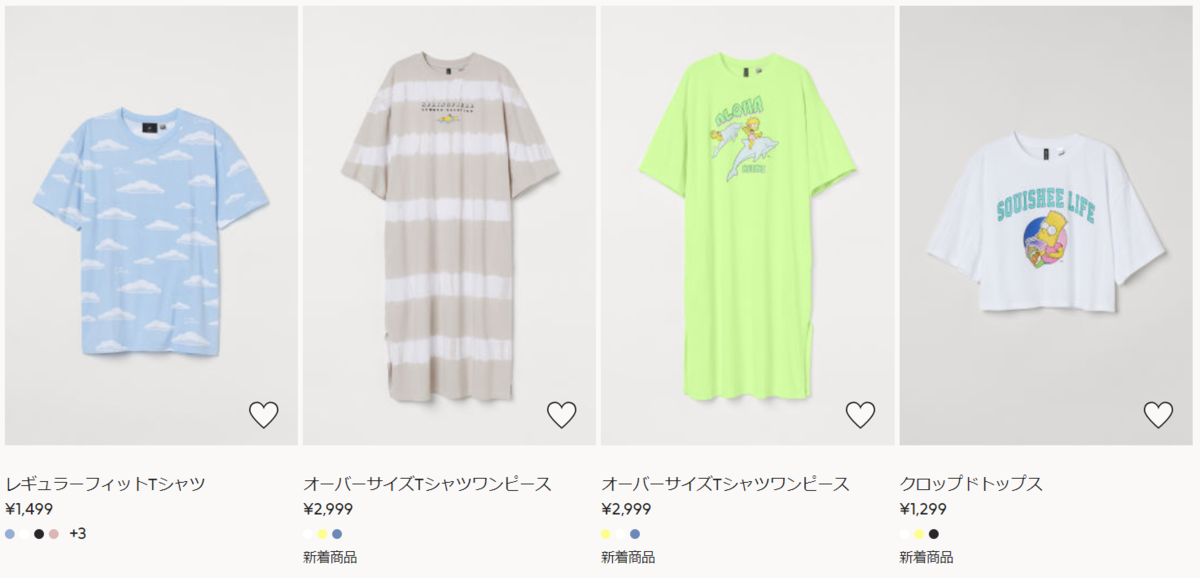Select pink swatch under レギュラーフィットTシャツ
This screenshot has width=1200, height=578.
coord(54,534)
